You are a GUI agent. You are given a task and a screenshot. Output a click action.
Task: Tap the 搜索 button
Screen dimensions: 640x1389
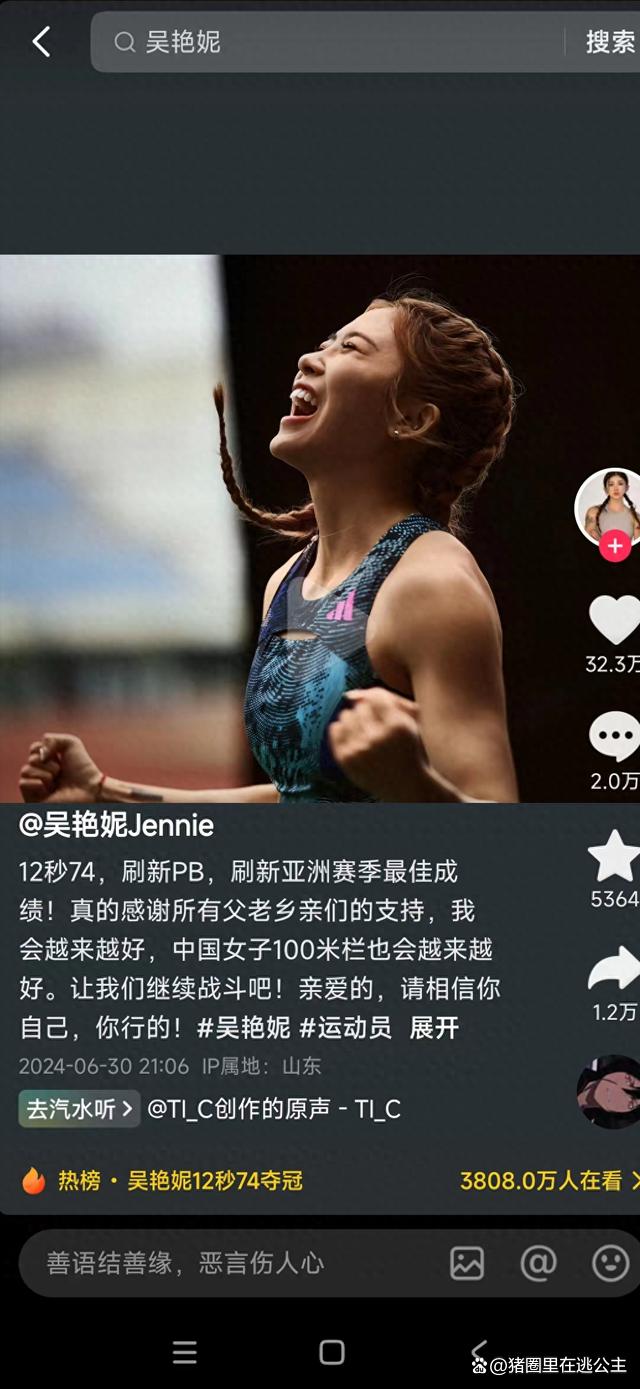pyautogui.click(x=609, y=42)
